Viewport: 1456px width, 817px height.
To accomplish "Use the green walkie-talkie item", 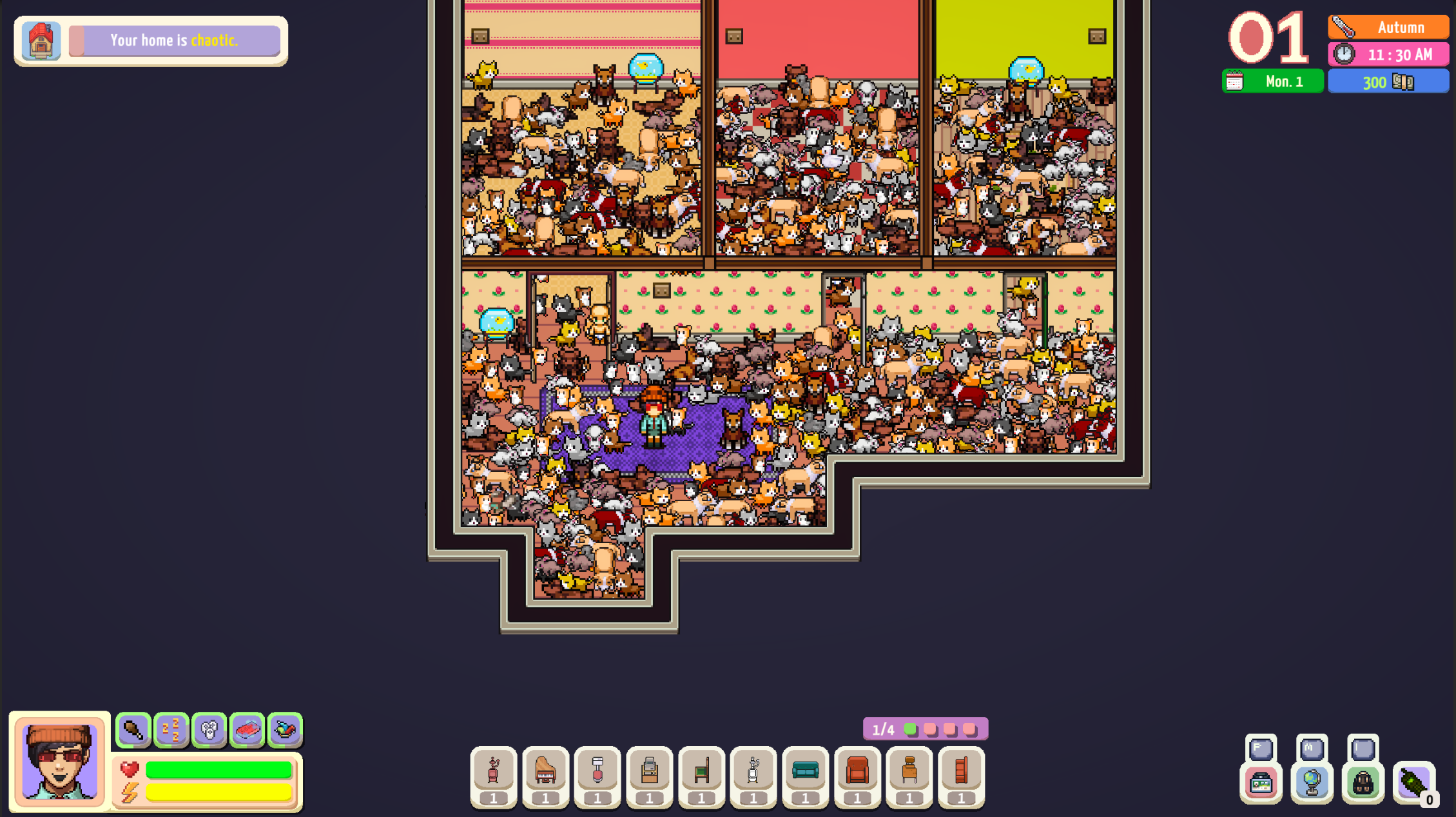I will click(1413, 783).
